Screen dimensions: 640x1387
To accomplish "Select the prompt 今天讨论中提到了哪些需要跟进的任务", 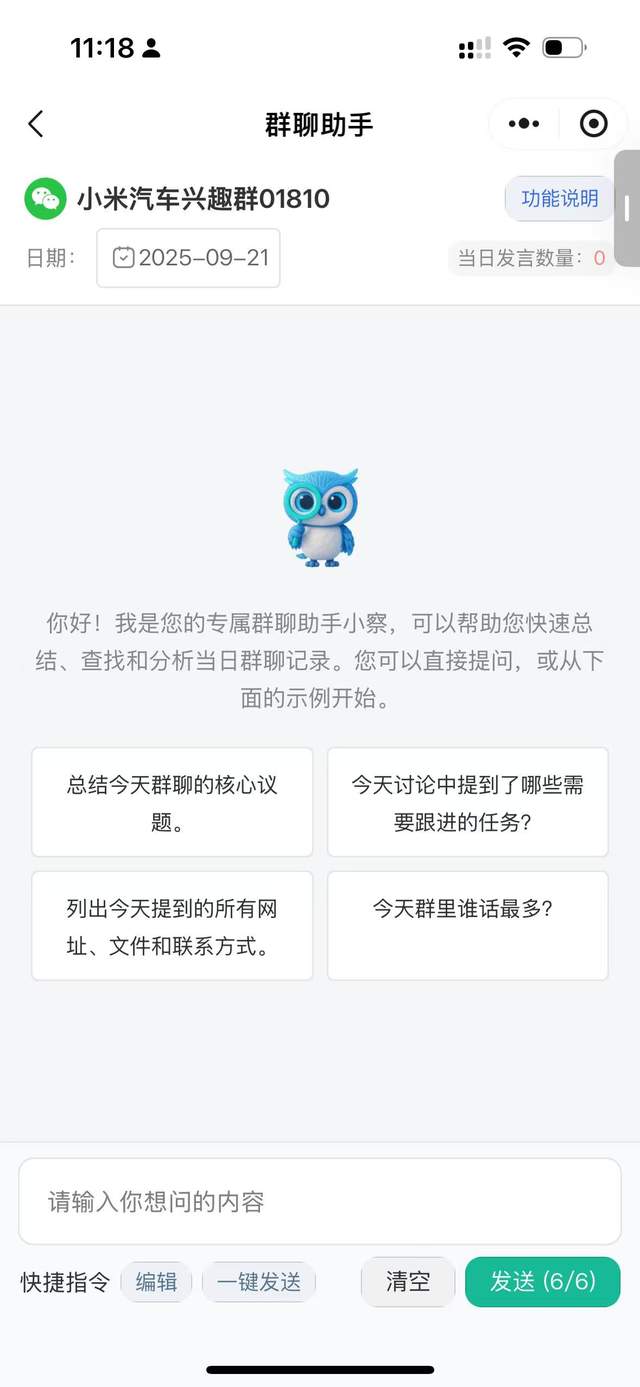I will [467, 802].
